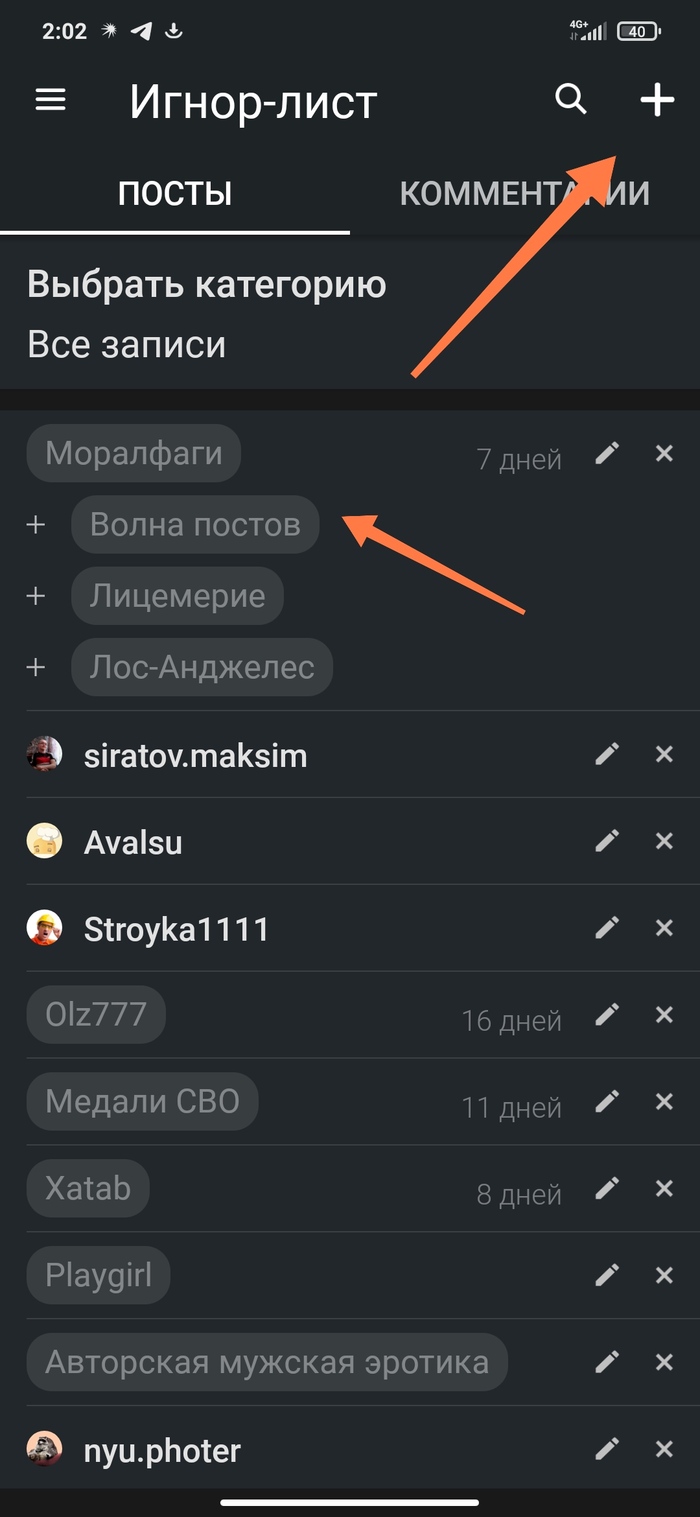Add the Лос-Анджелес tag
The height and width of the screenshot is (1517, 700).
click(x=36, y=667)
